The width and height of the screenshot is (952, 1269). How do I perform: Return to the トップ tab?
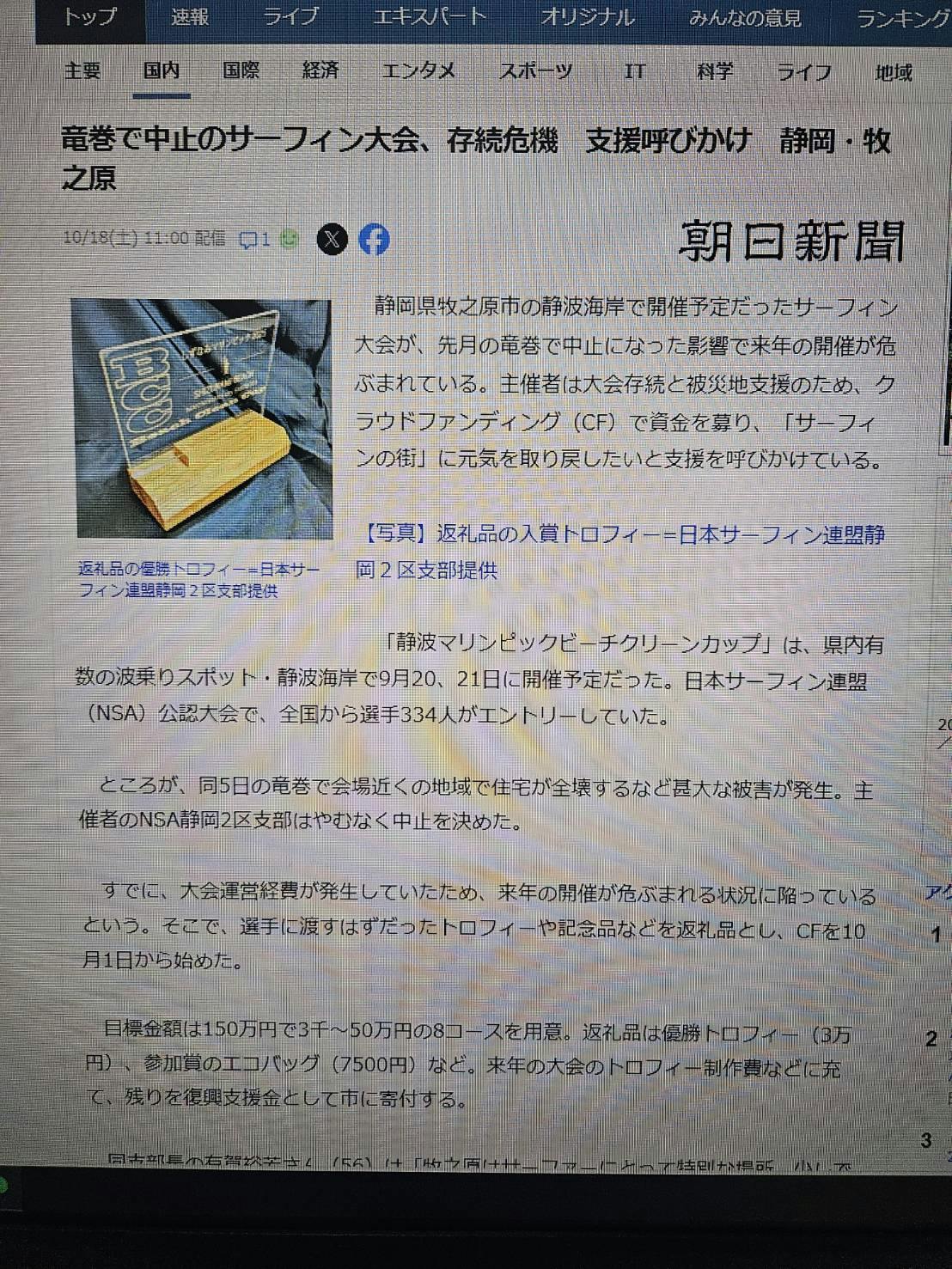pyautogui.click(x=89, y=16)
